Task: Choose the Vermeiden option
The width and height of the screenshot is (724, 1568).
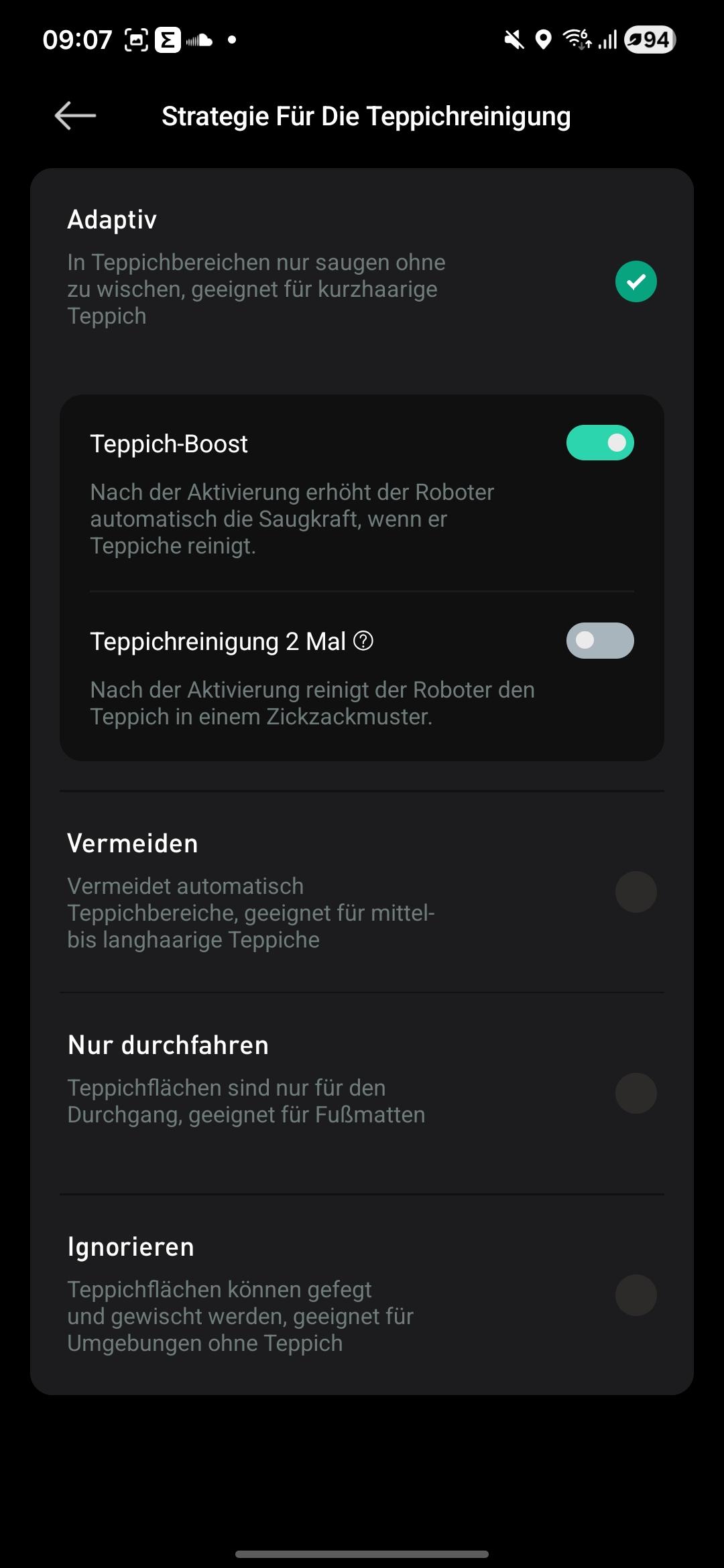Action: tap(636, 892)
